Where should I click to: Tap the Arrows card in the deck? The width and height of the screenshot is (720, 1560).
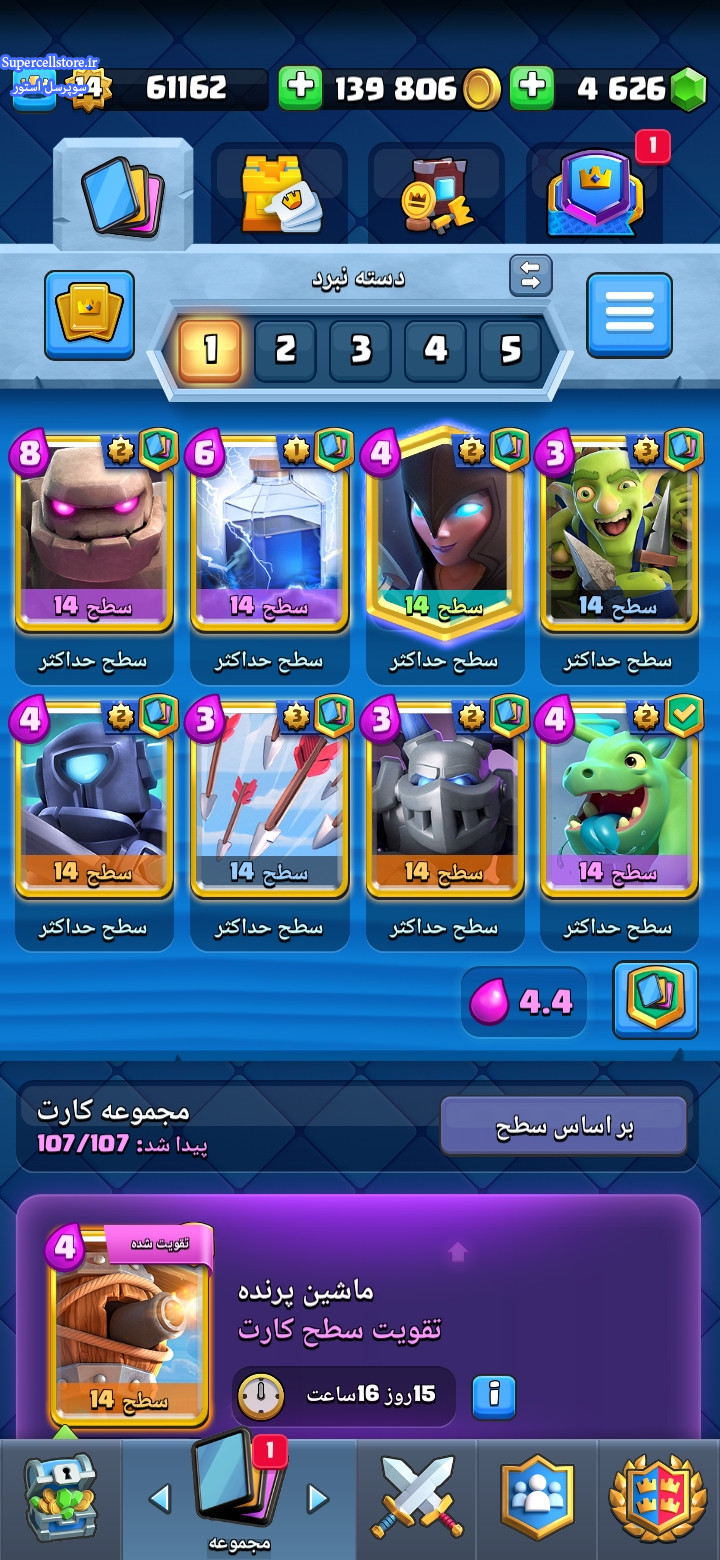[269, 797]
